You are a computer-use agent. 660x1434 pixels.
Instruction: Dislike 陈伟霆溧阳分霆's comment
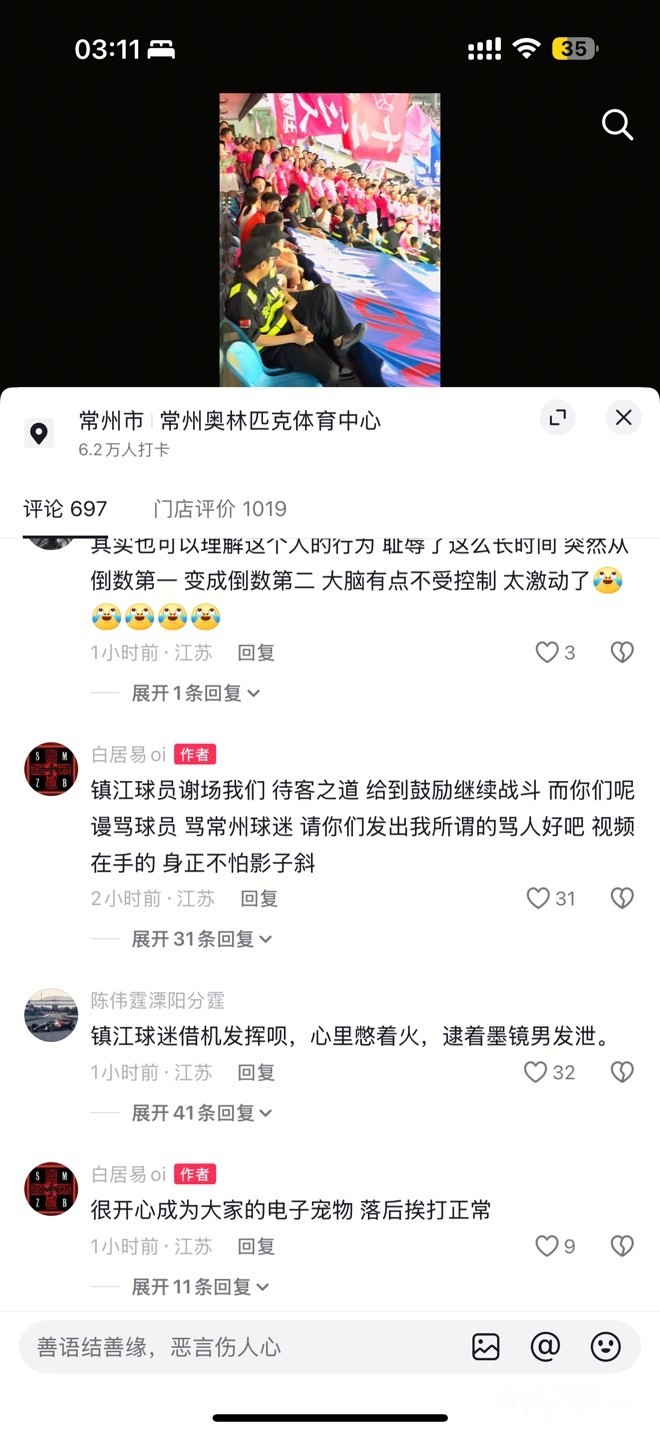pos(622,1072)
